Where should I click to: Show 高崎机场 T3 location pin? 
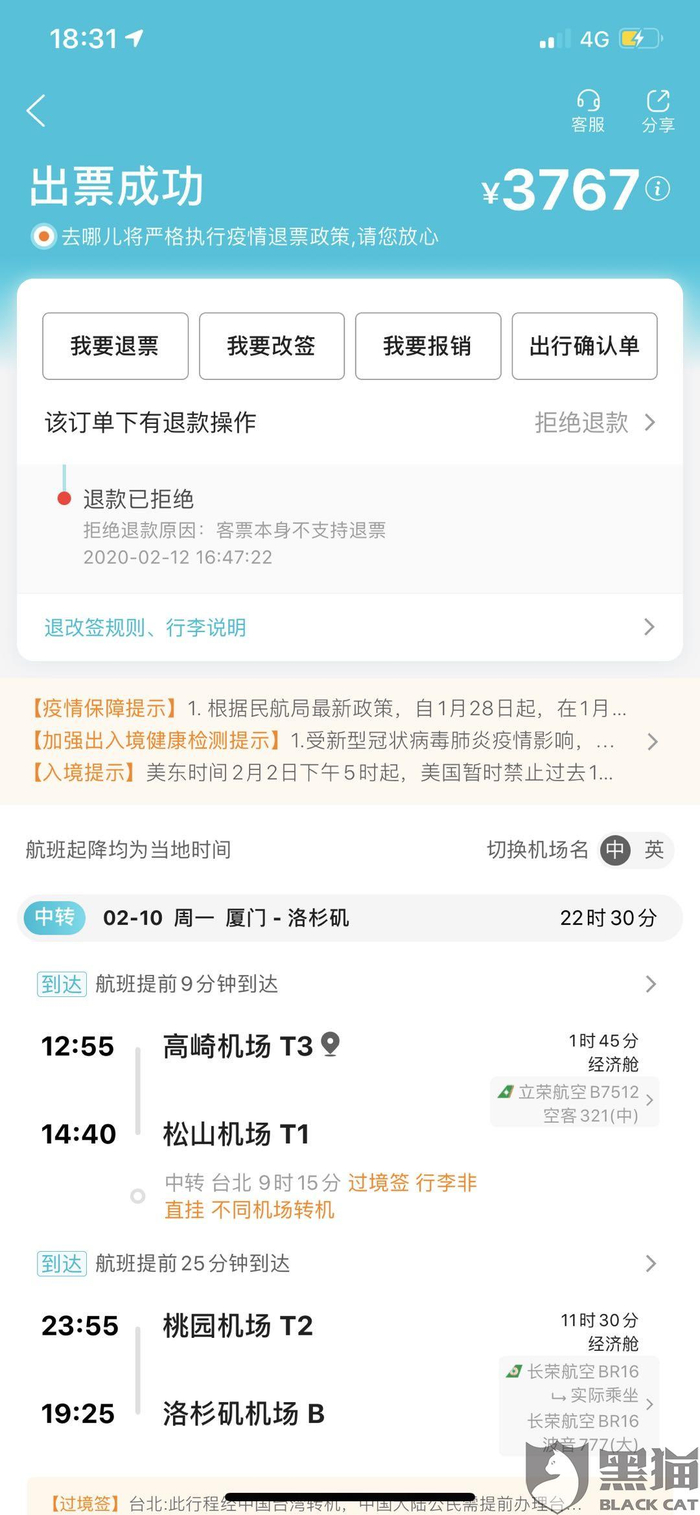coord(330,1045)
